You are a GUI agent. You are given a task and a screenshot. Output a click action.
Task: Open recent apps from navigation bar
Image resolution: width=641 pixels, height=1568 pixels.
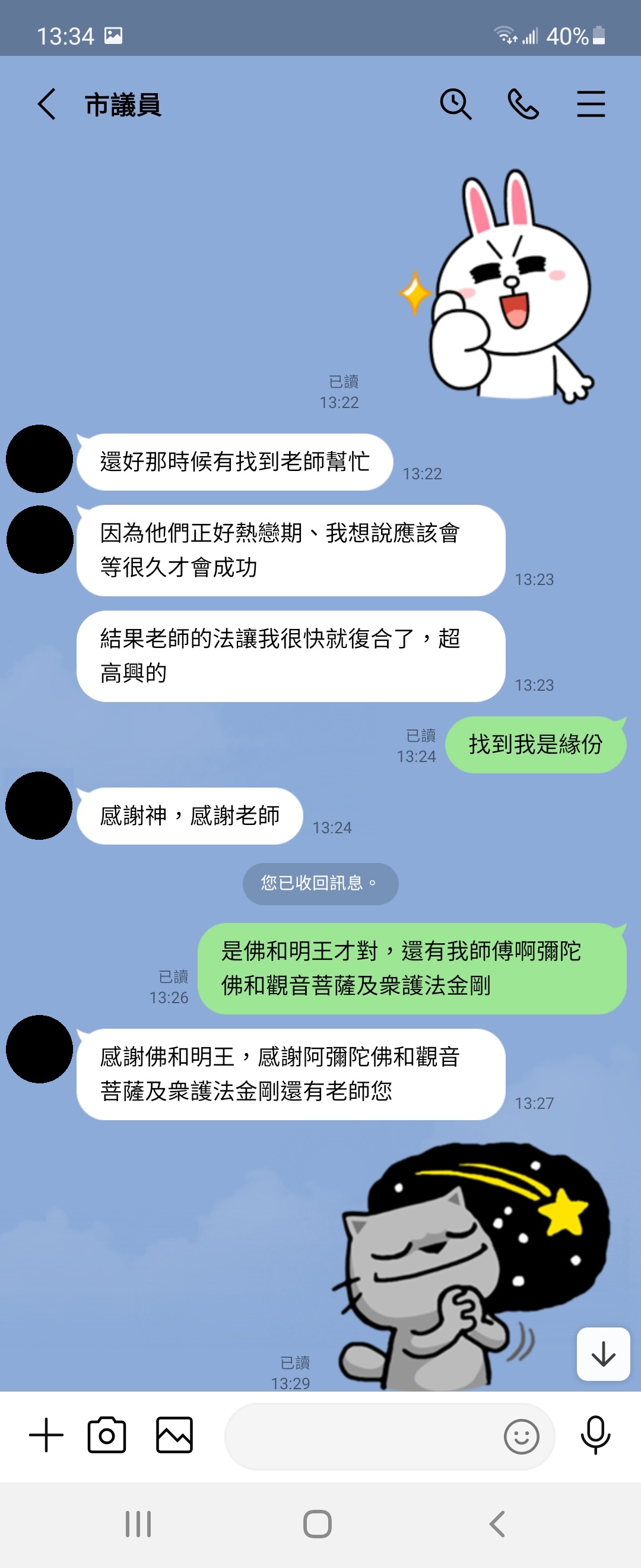138,1524
